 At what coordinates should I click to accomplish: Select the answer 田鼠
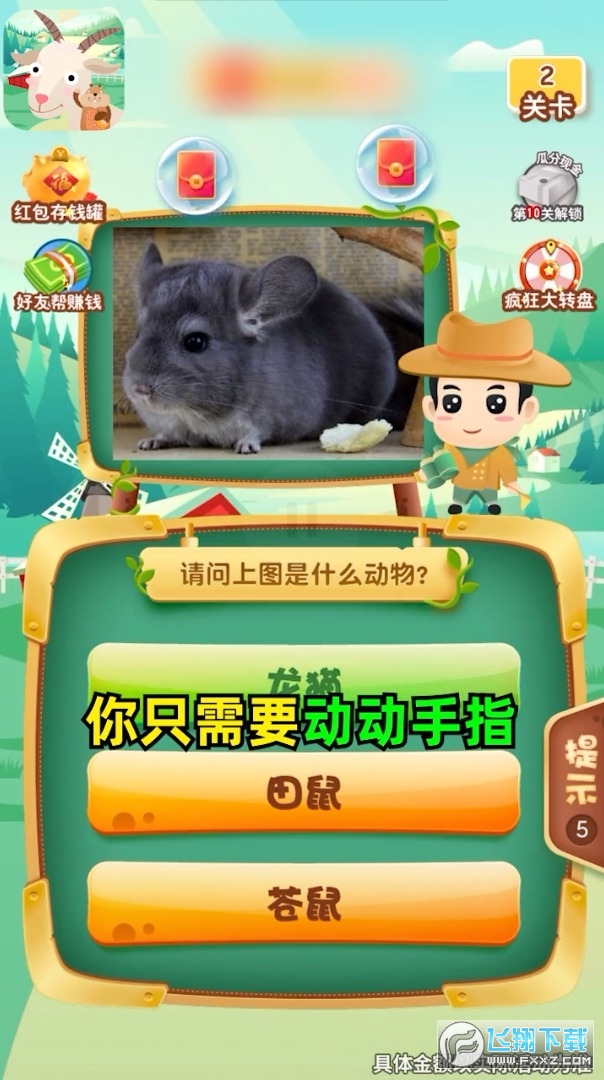[x=304, y=792]
